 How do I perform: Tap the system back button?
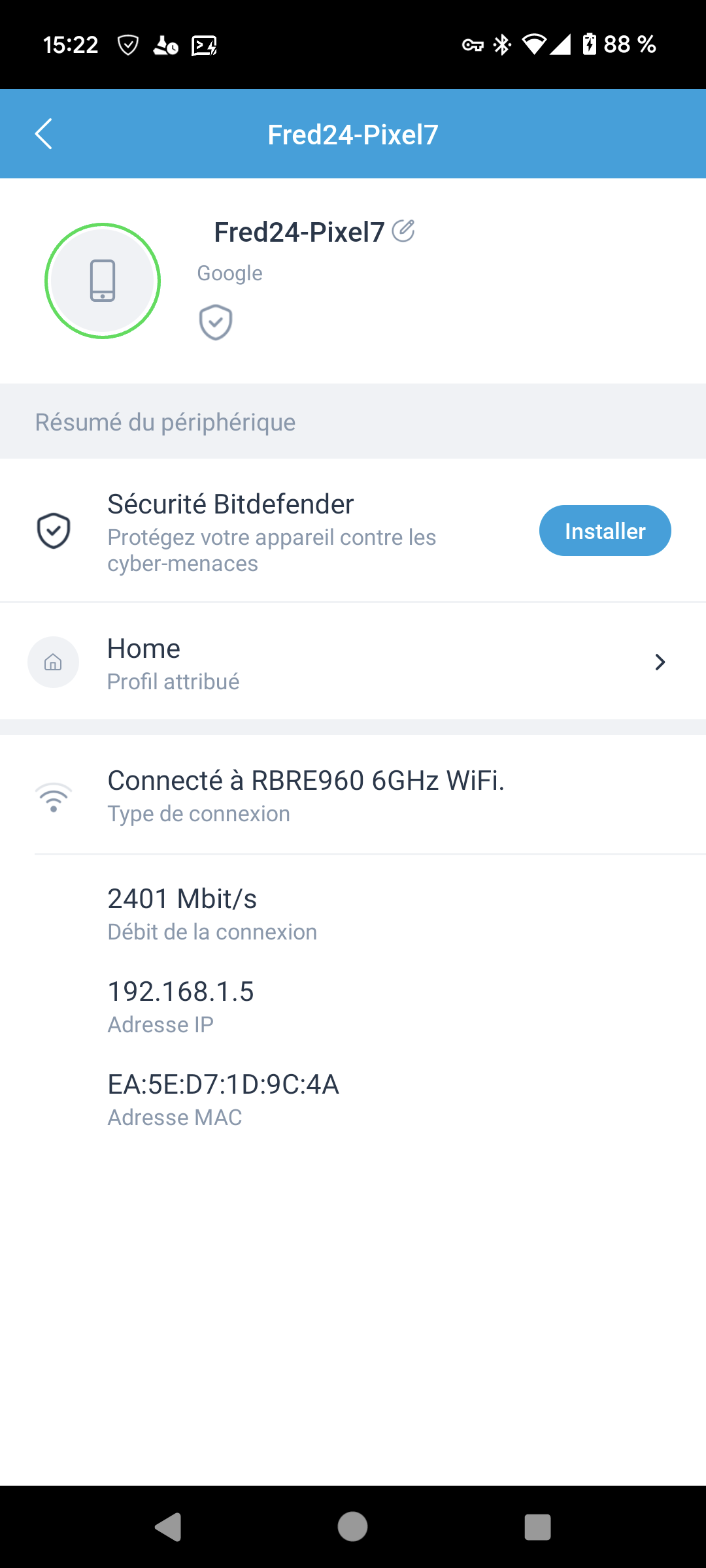(168, 1527)
